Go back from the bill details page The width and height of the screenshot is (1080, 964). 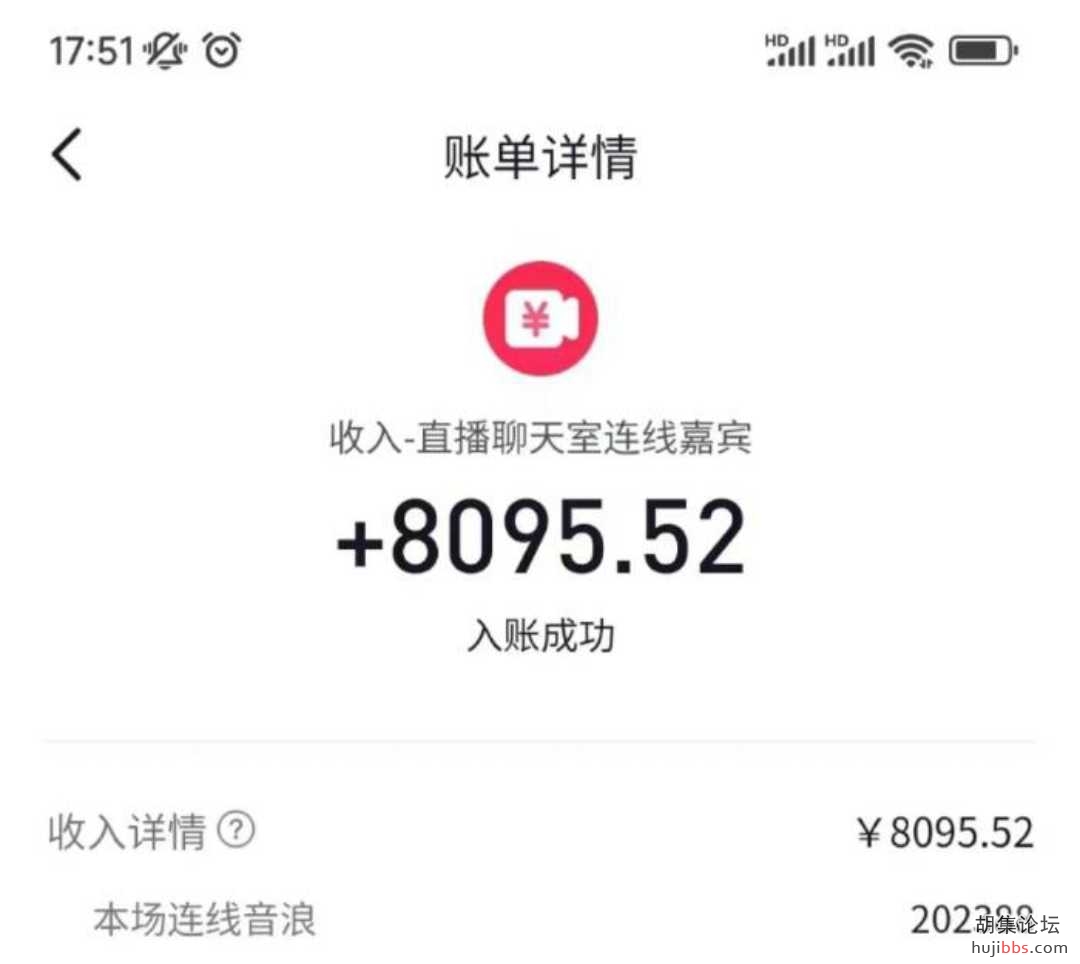[67, 156]
